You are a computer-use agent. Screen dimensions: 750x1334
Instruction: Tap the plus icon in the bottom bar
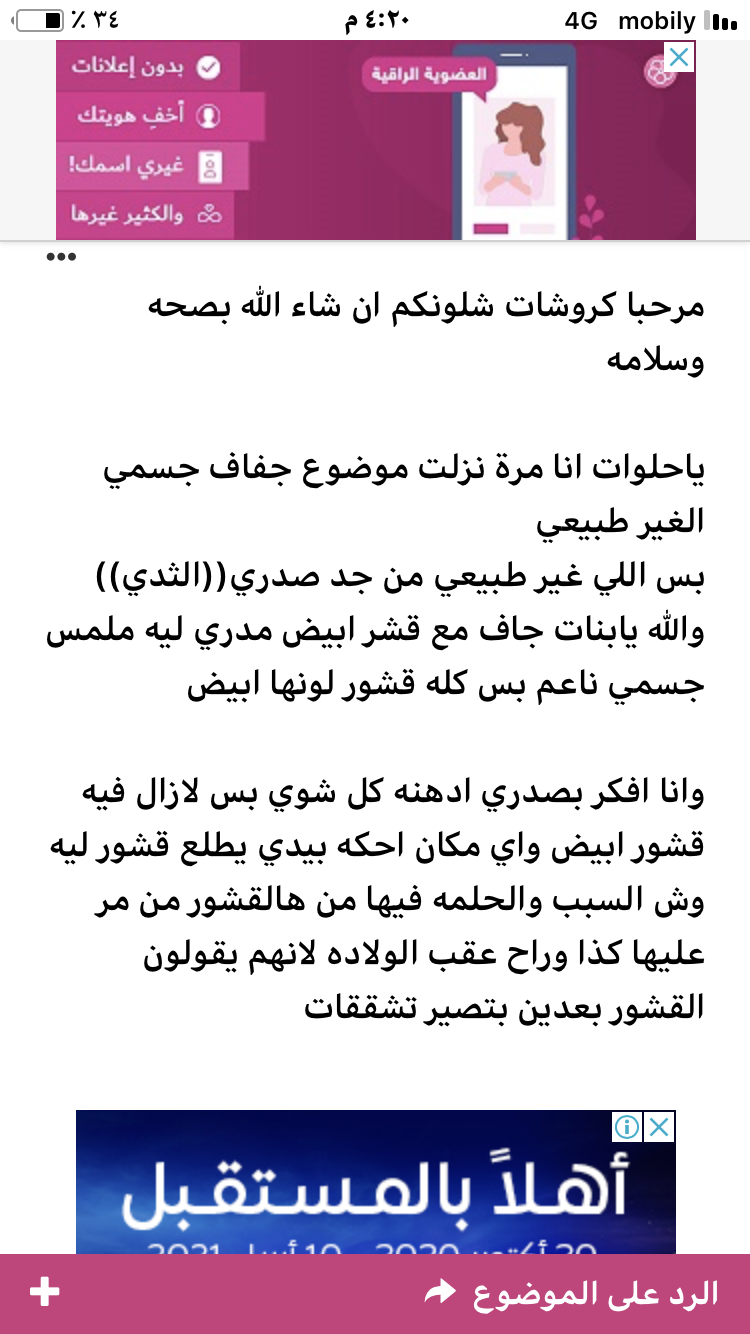tap(44, 1292)
